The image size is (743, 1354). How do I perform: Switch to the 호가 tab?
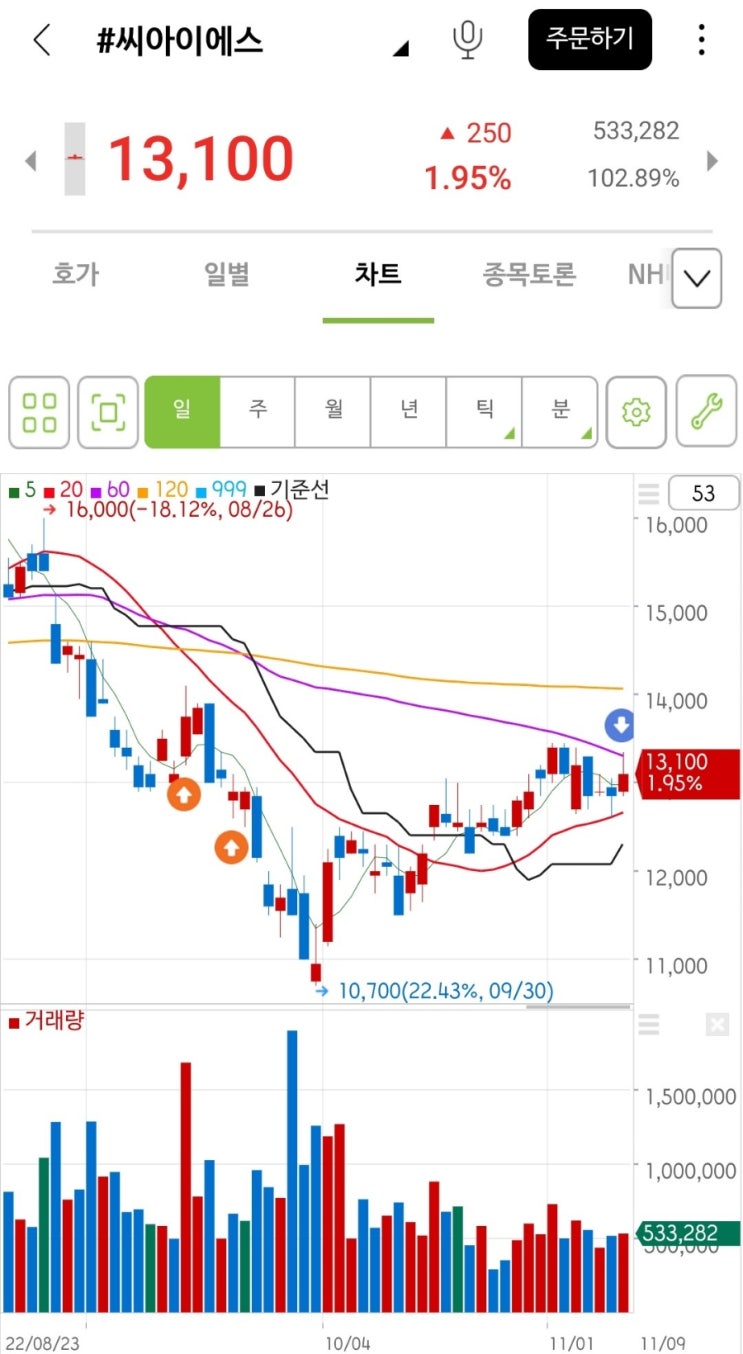[76, 274]
